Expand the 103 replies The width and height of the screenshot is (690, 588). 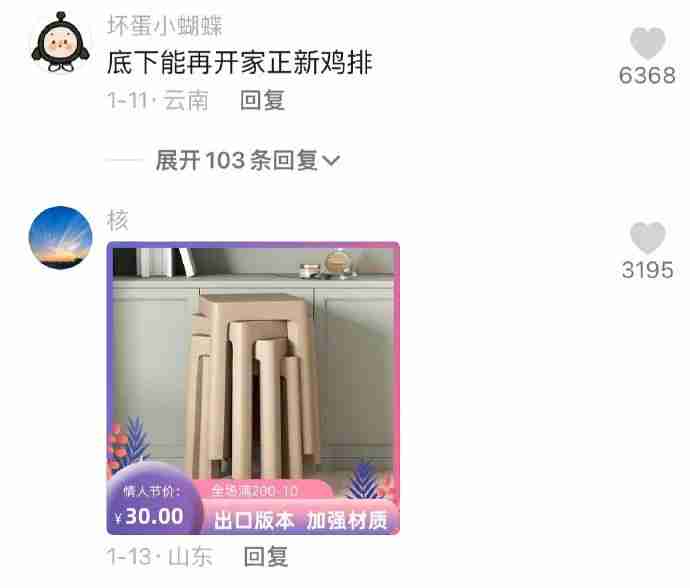pos(248,160)
